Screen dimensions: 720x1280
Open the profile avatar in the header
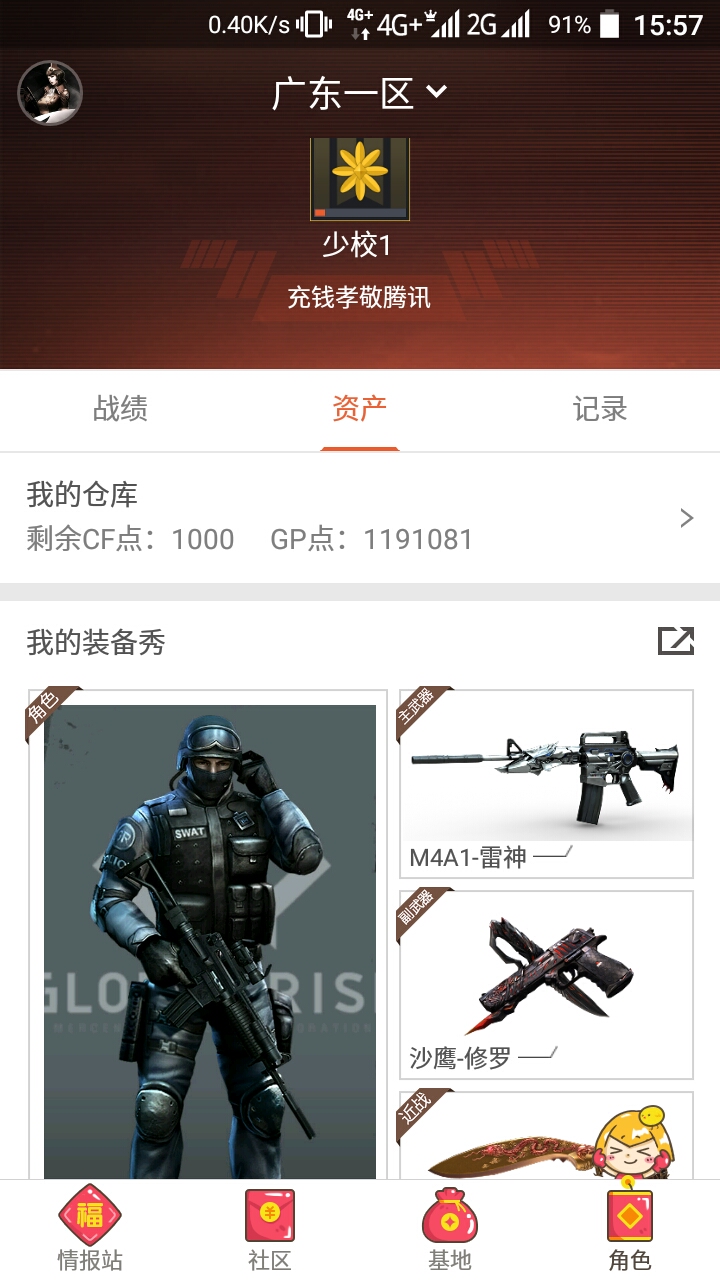(50, 93)
